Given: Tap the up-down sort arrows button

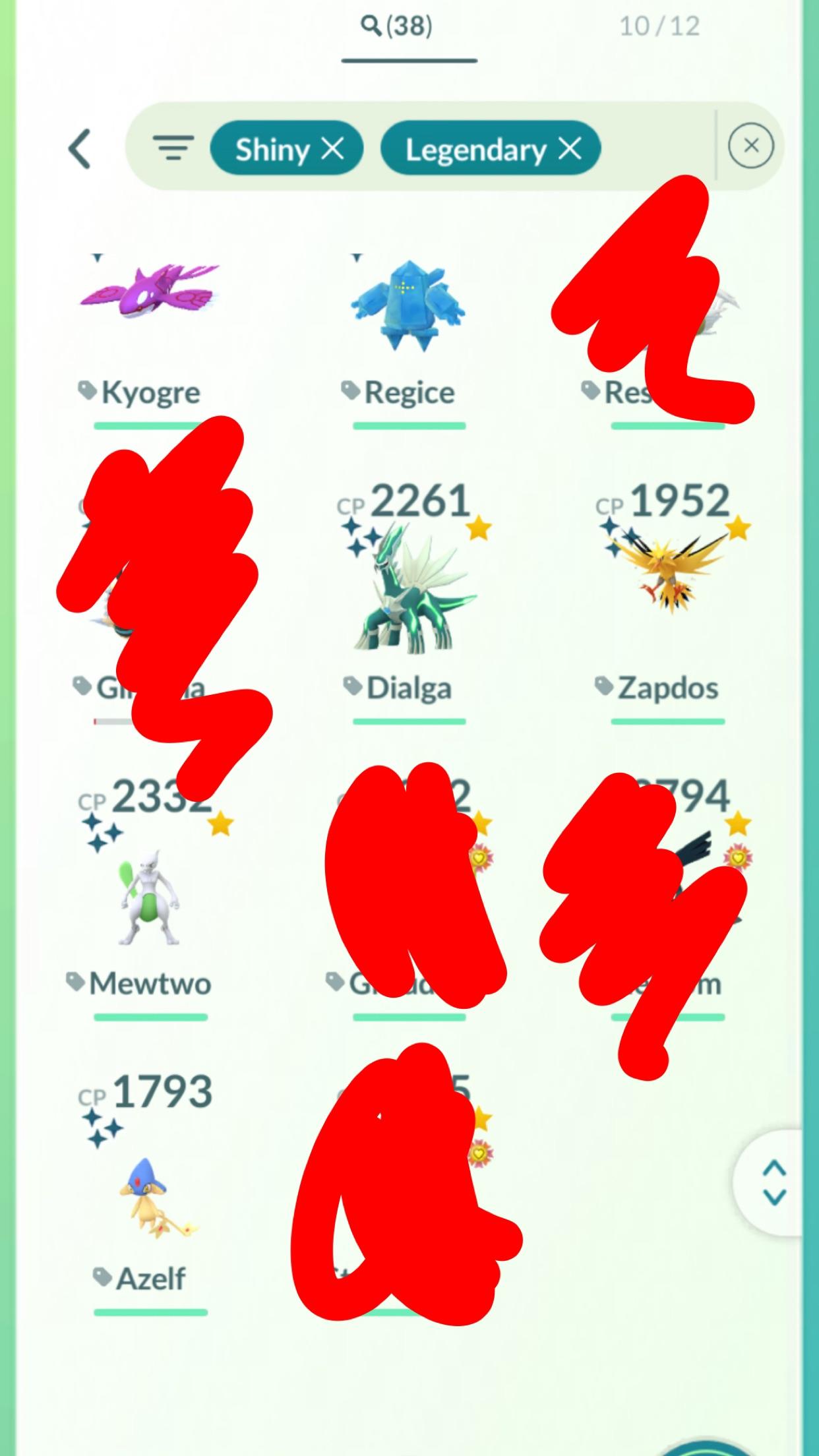Looking at the screenshot, I should click(x=773, y=1182).
